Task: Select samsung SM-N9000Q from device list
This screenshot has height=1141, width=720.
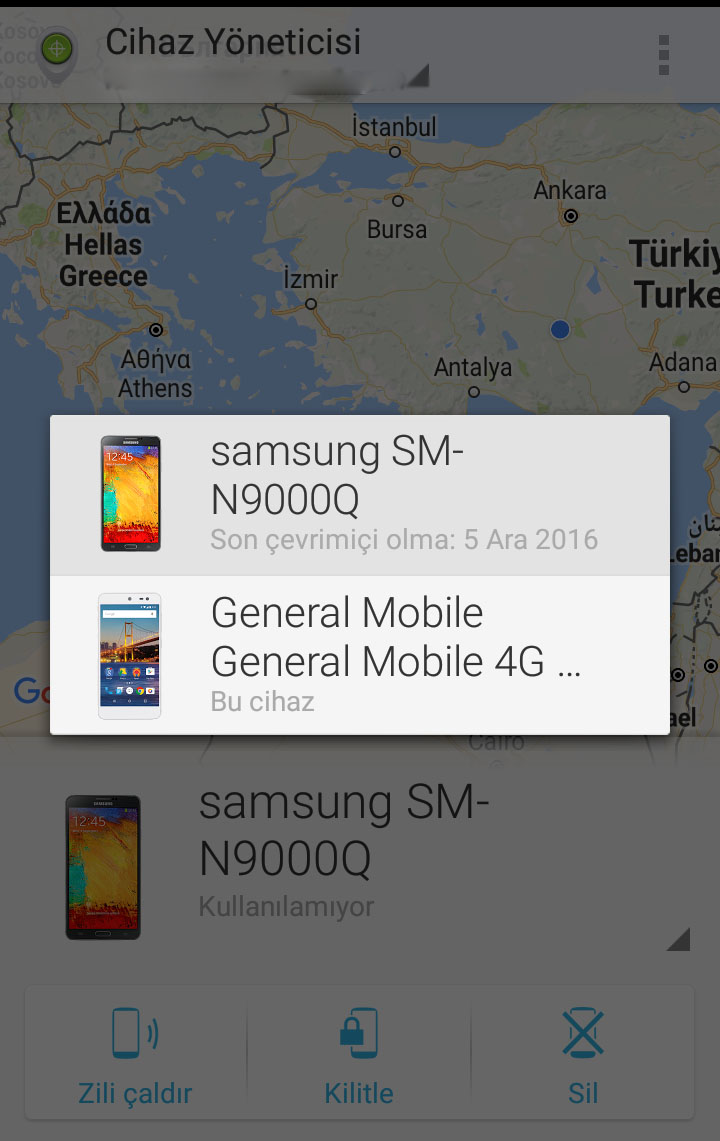Action: point(360,495)
